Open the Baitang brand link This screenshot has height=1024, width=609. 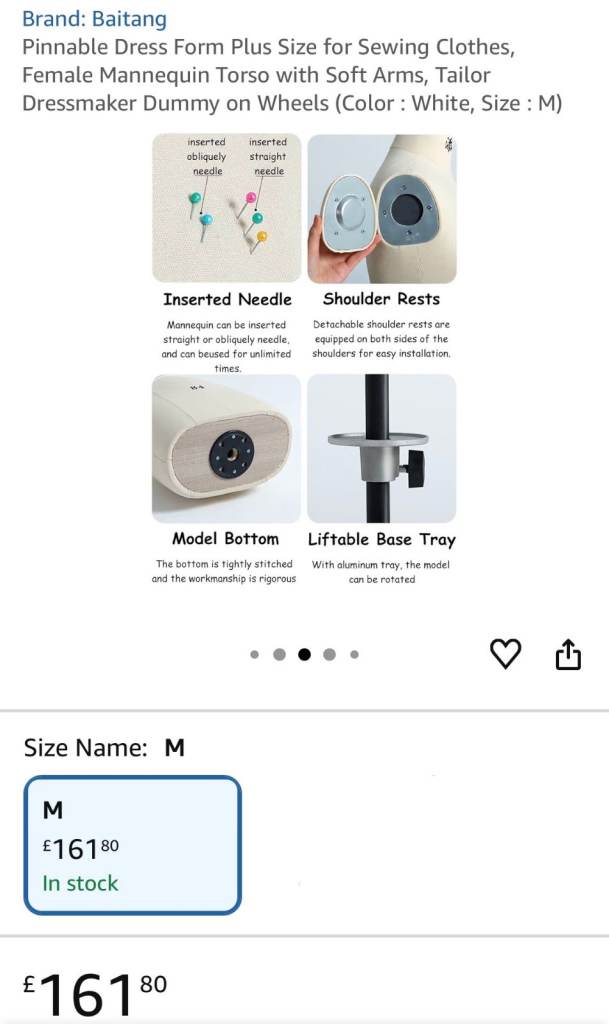click(x=94, y=19)
